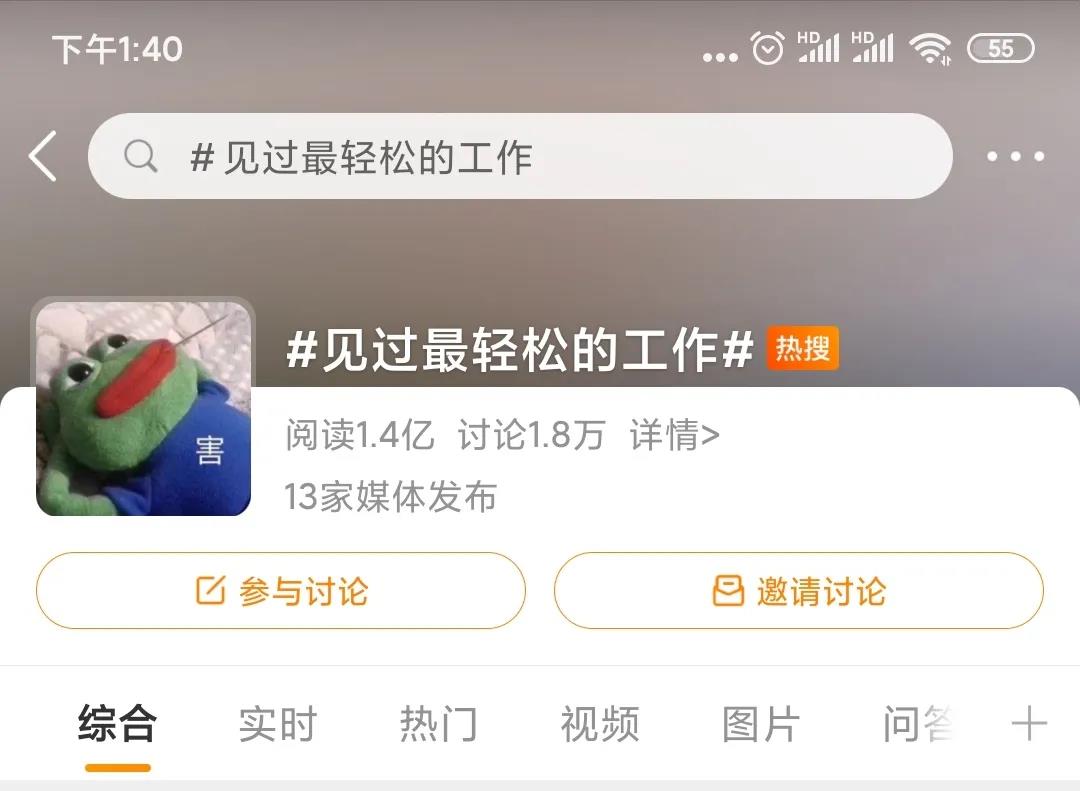Viewport: 1080px width, 791px height.
Task: Open the 视频 tab
Action: pyautogui.click(x=600, y=724)
